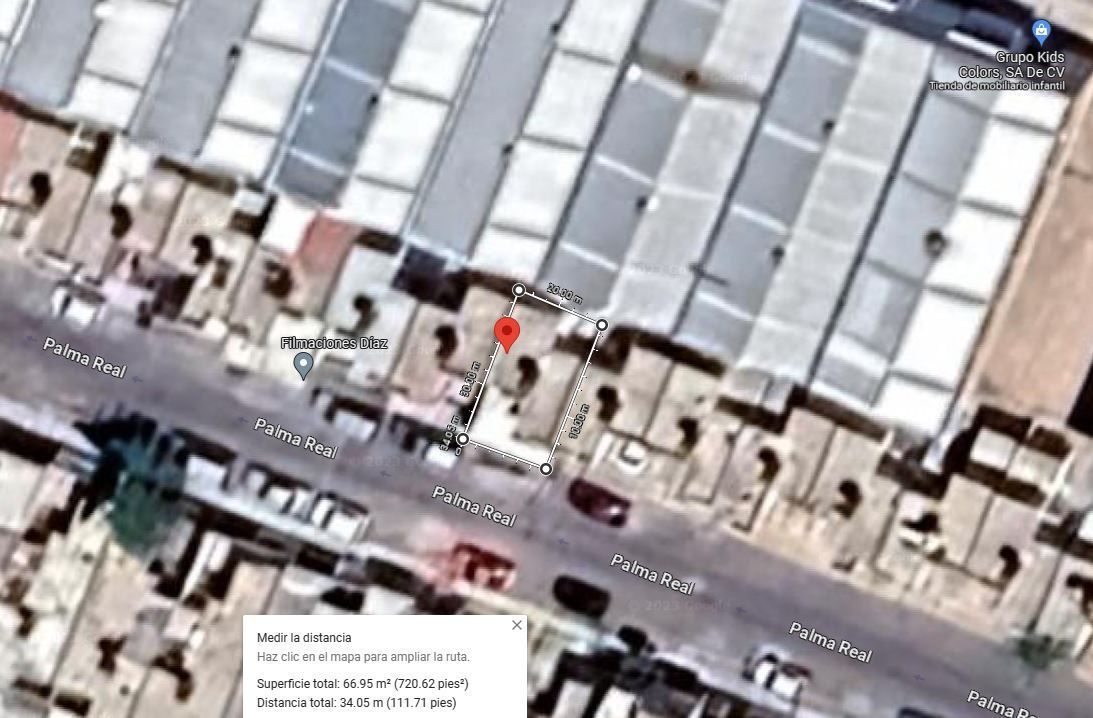Open Grupo Kids Colors store marker

point(1041,32)
